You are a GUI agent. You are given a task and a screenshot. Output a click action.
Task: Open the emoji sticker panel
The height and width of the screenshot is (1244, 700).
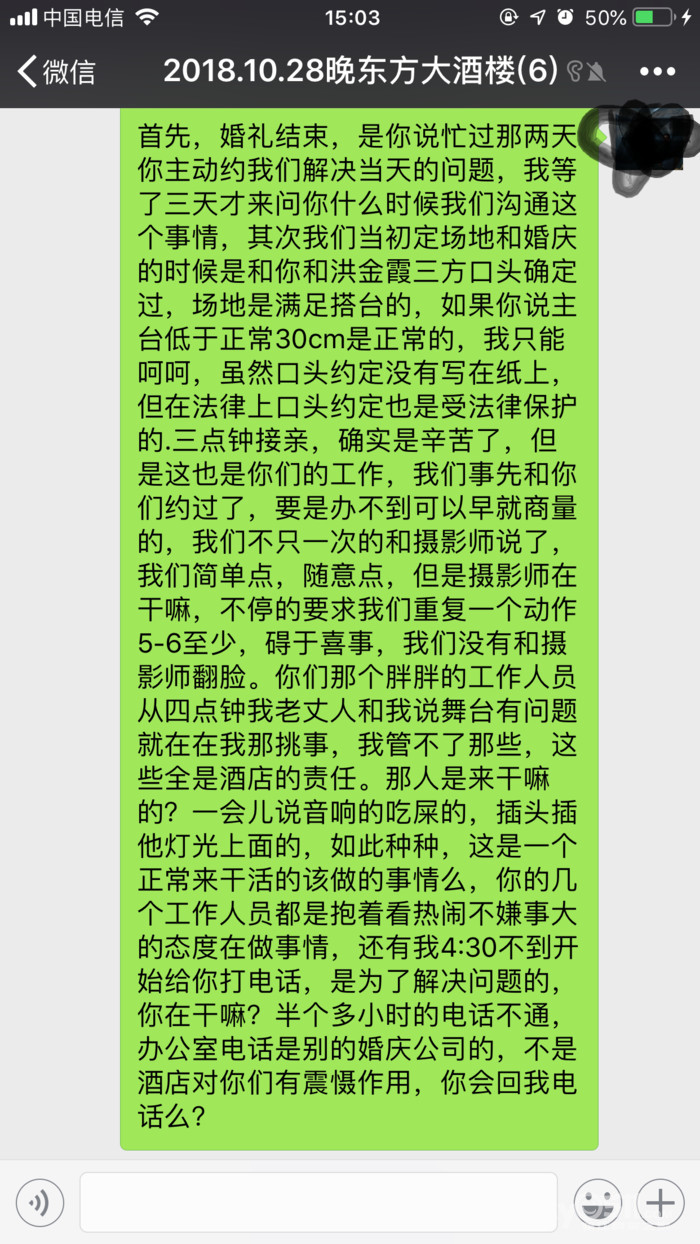pyautogui.click(x=597, y=1203)
